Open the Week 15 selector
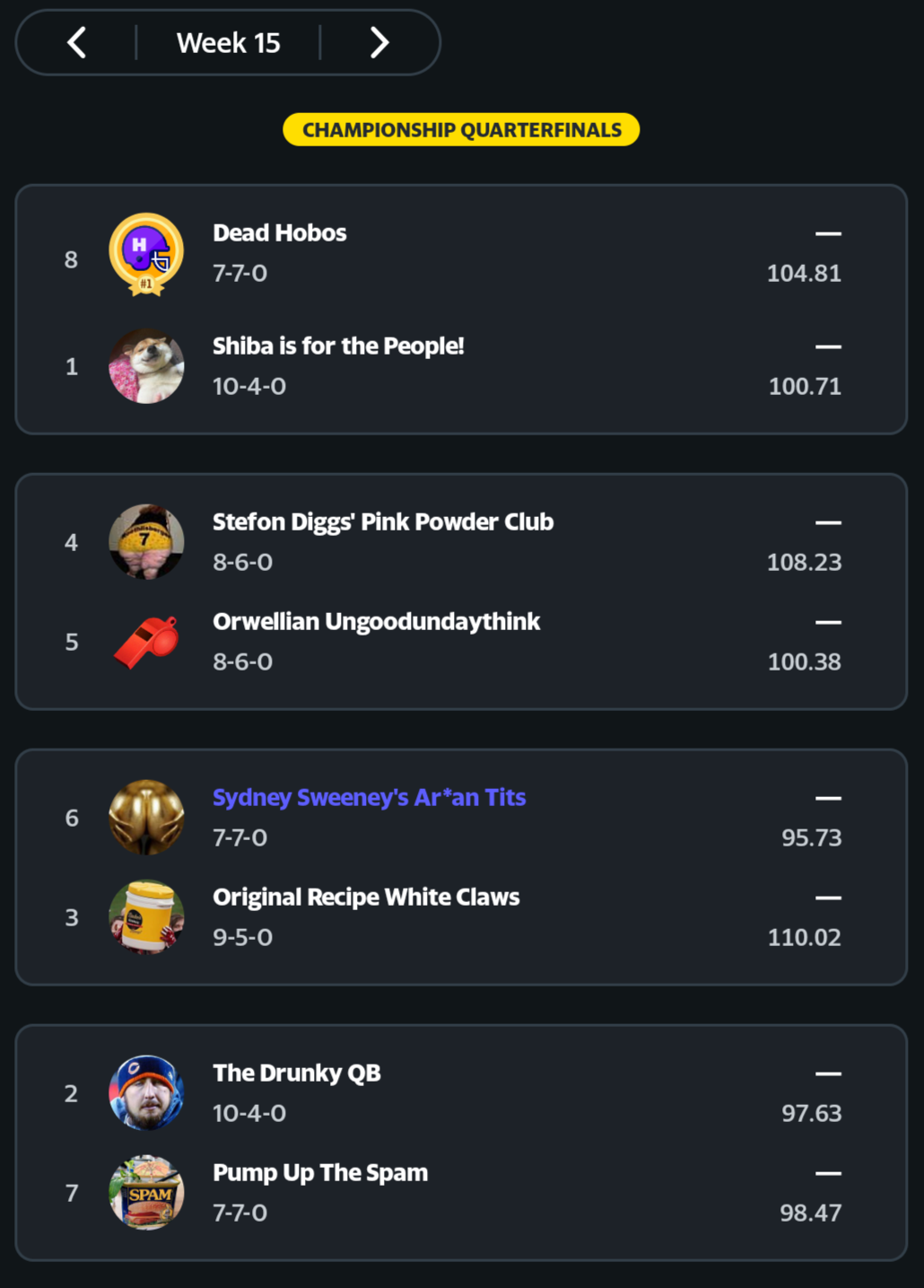This screenshot has height=1288, width=924. pos(228,42)
